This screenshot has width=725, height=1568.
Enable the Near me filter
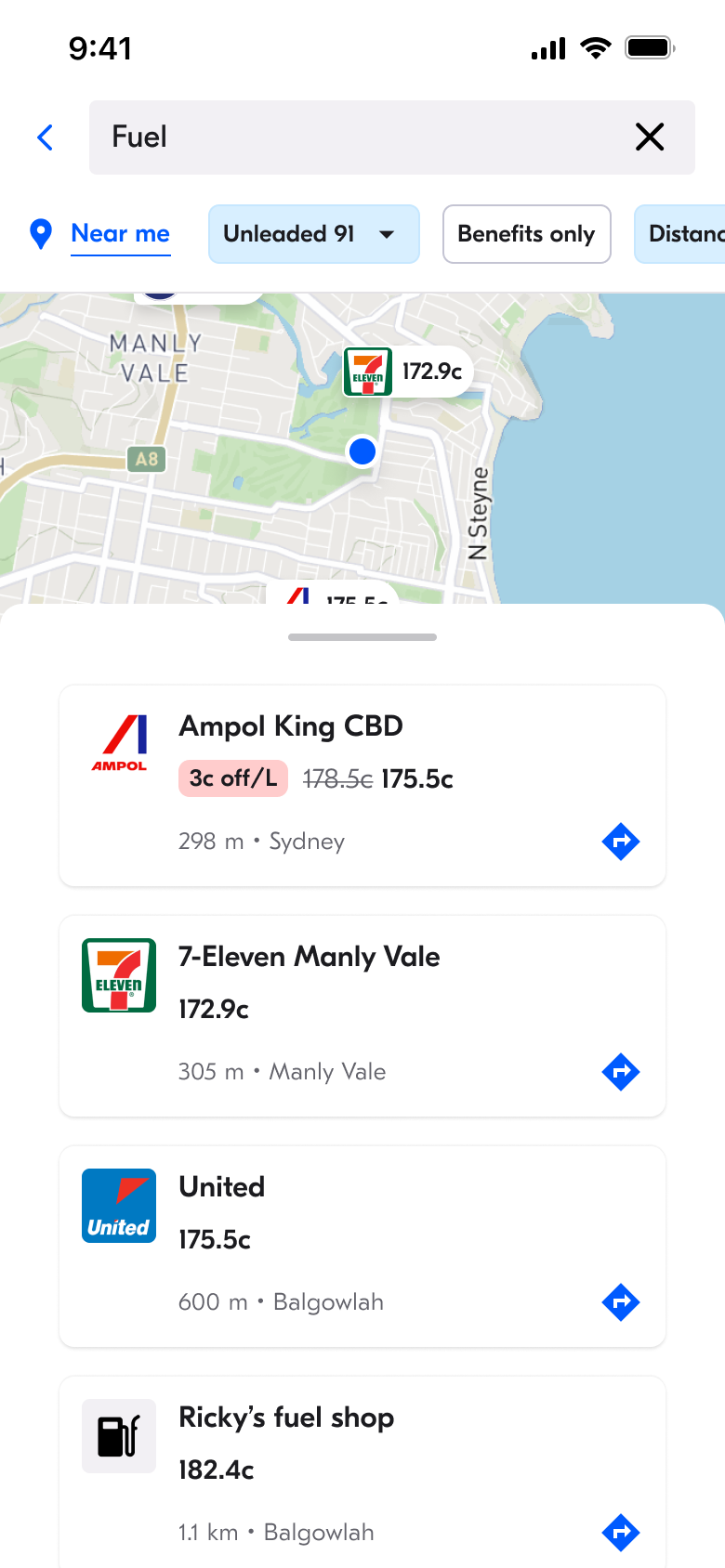(120, 234)
